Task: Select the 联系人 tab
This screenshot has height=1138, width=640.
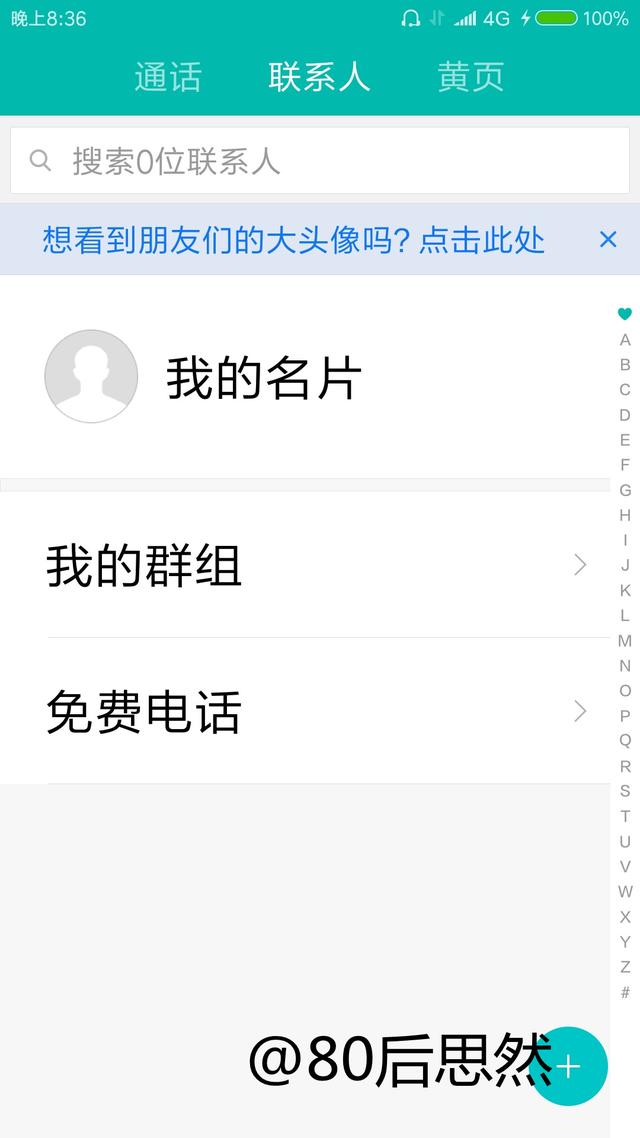Action: tap(319, 77)
